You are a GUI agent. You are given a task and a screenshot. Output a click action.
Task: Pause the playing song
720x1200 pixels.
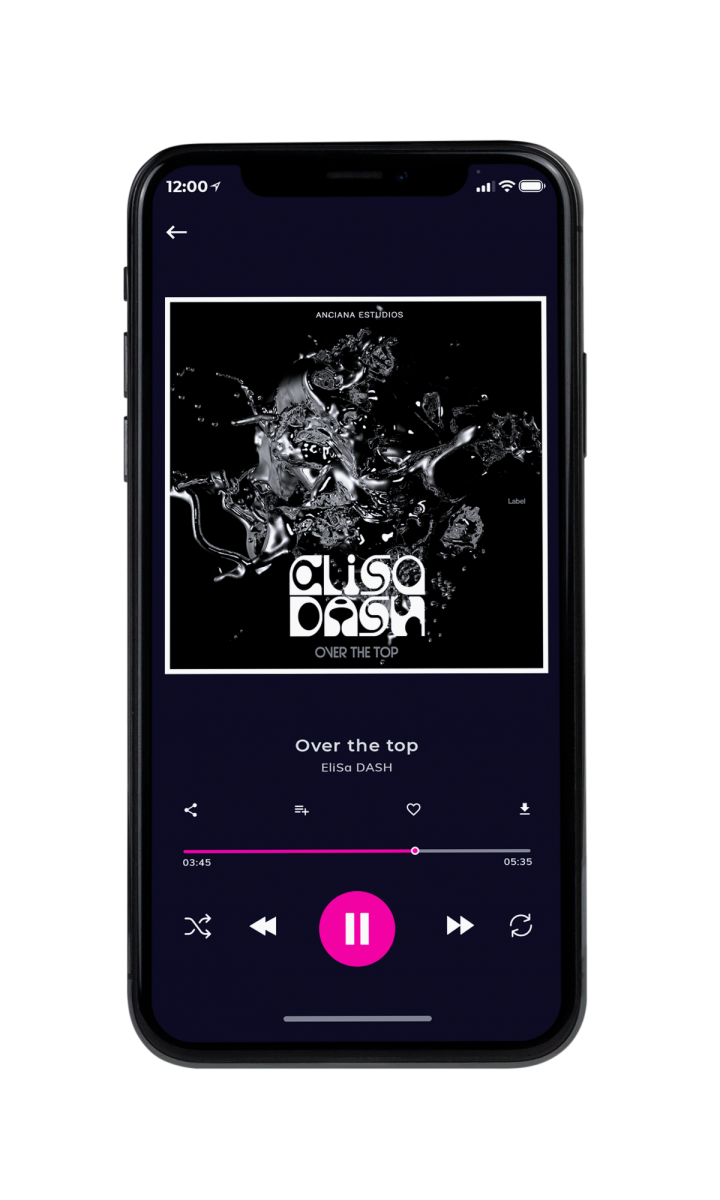[357, 928]
